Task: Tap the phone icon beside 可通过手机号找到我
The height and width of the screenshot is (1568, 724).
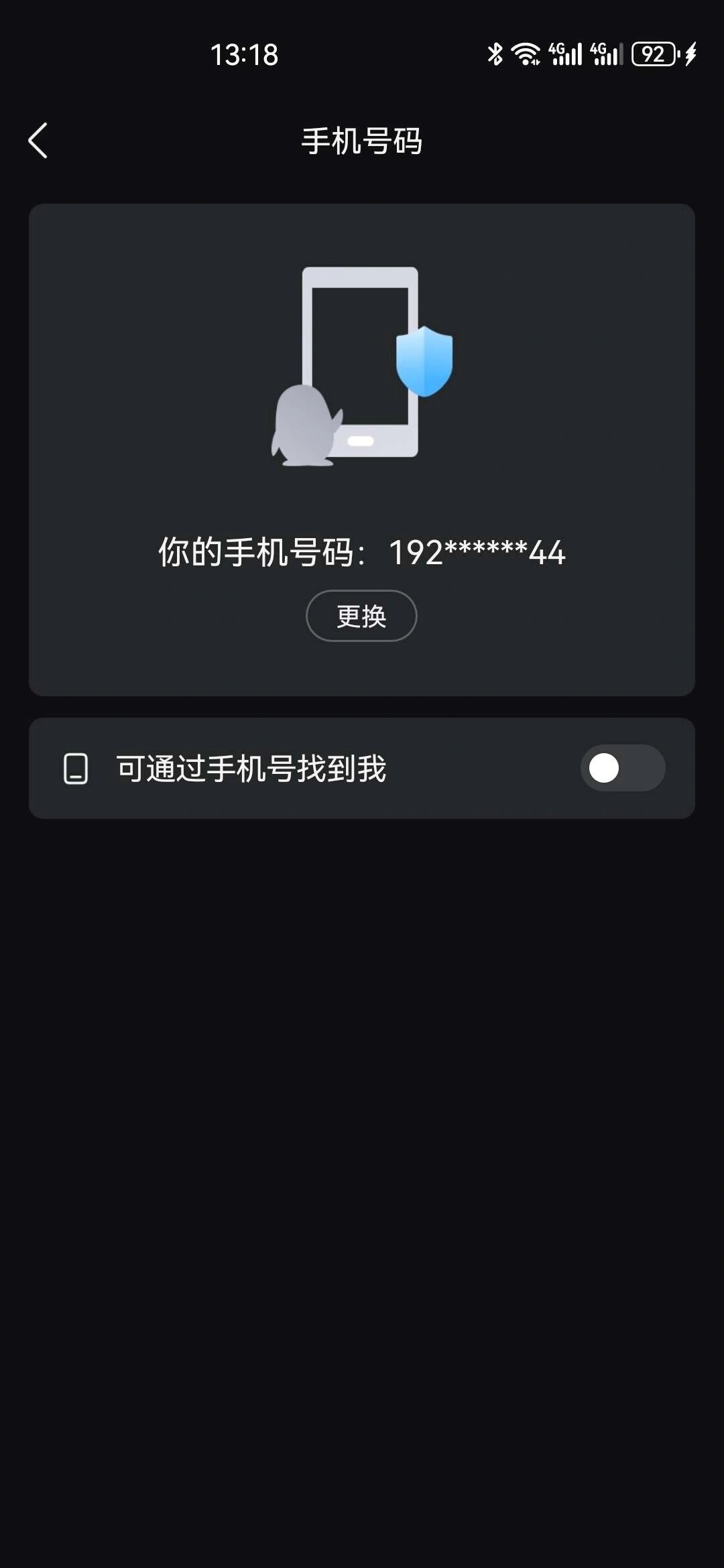Action: (75, 769)
